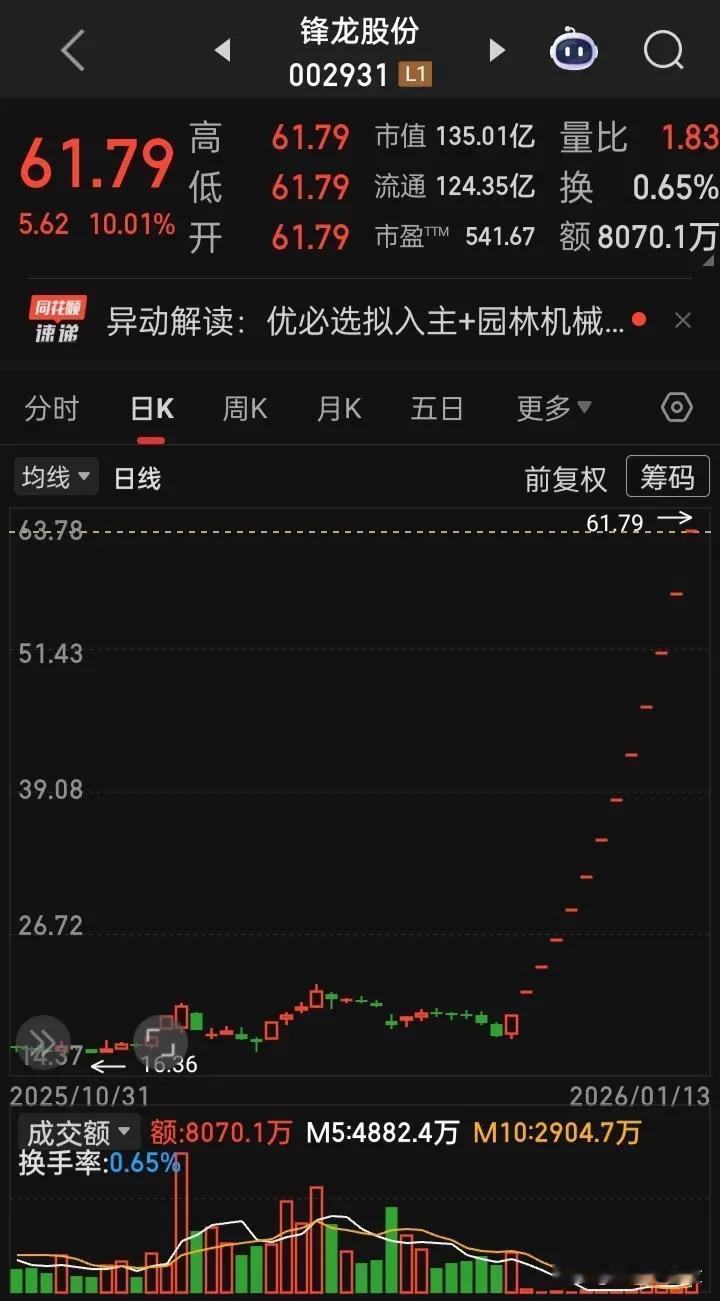Screen dimensions: 720x1301
Task: Toggle 前复权 price adjustment mode
Action: [564, 479]
